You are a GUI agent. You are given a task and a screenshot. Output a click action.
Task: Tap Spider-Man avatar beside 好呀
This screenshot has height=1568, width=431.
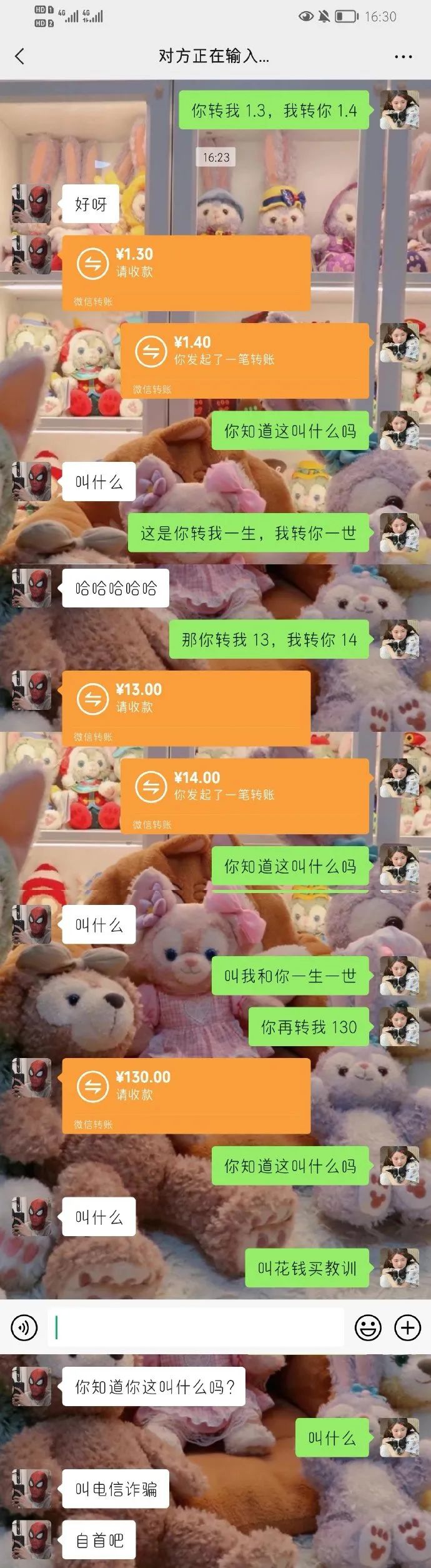pos(31,204)
